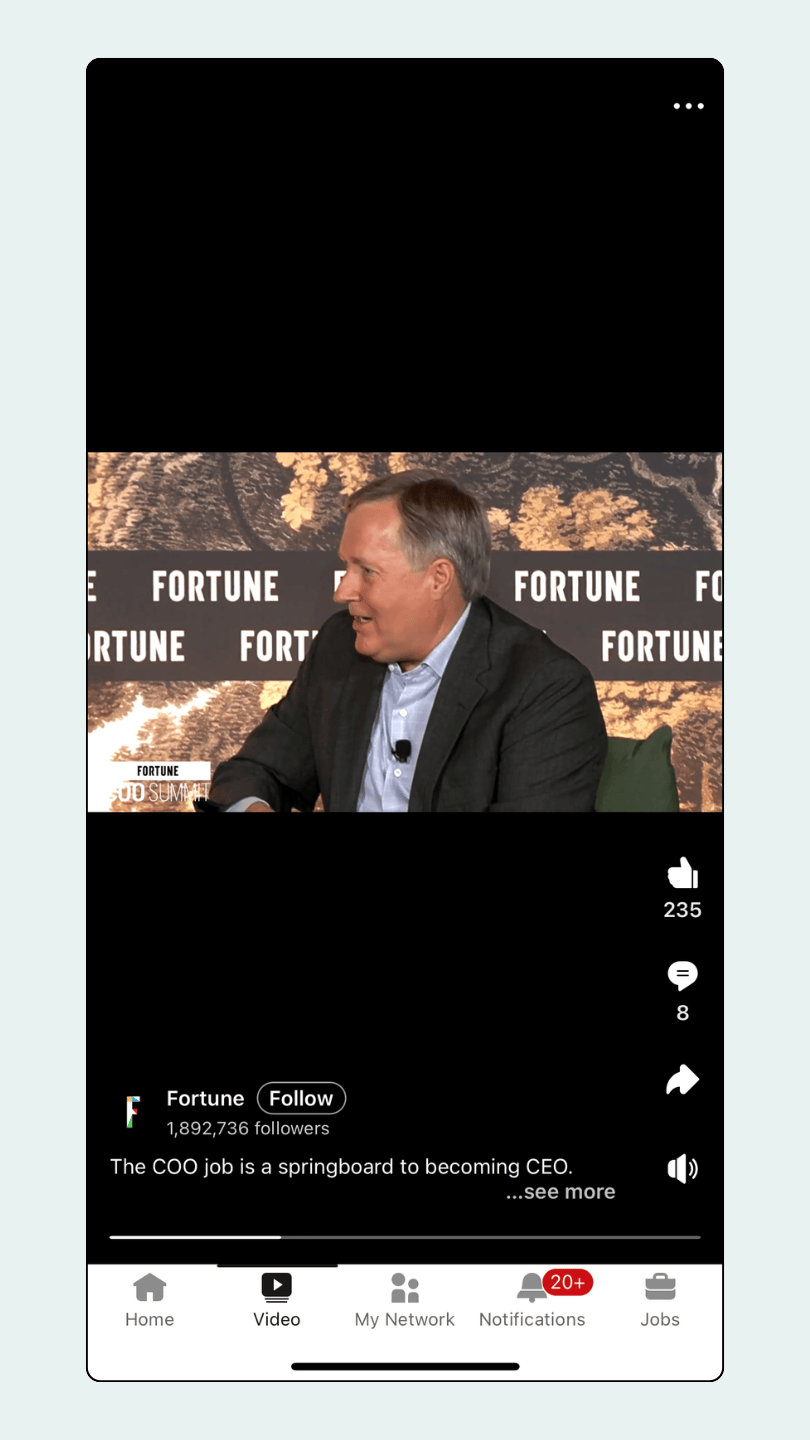
Task: Open the three-dot options menu
Action: [x=688, y=107]
